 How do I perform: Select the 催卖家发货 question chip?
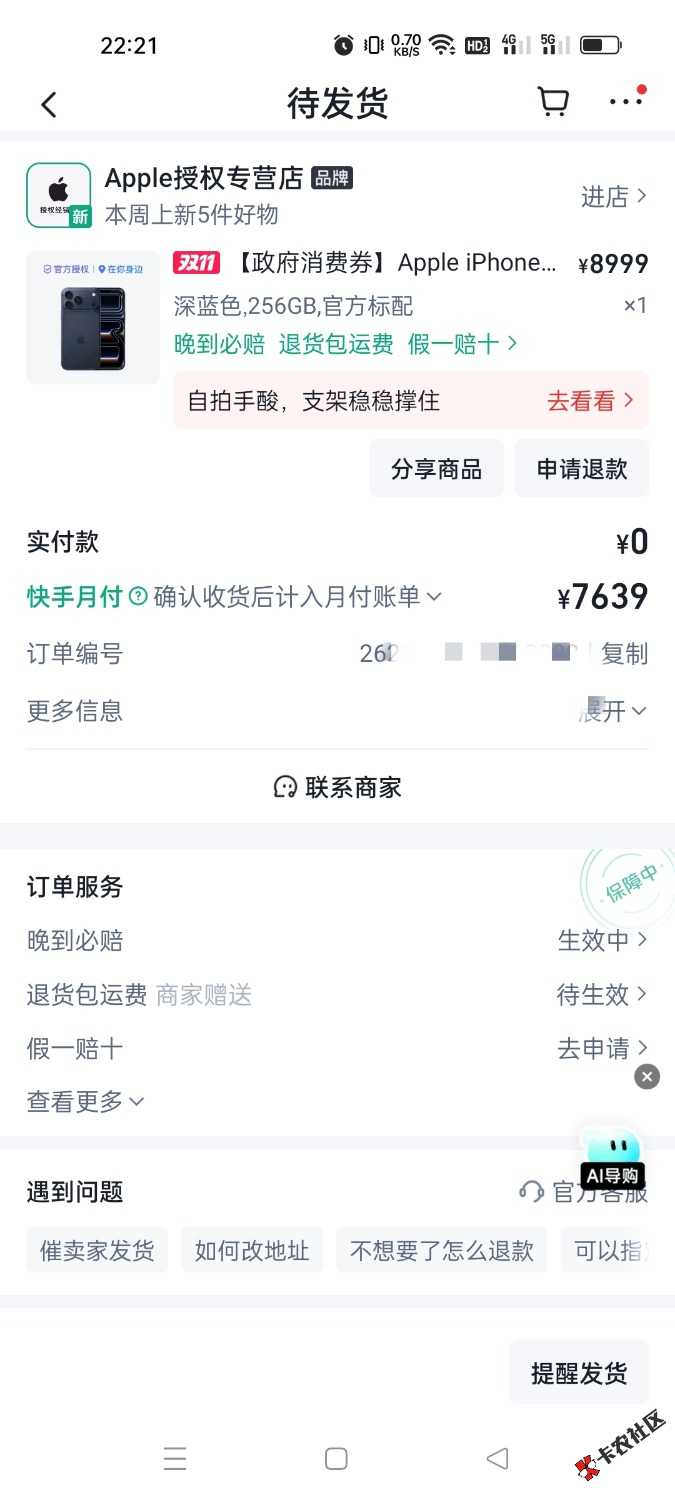click(97, 1250)
